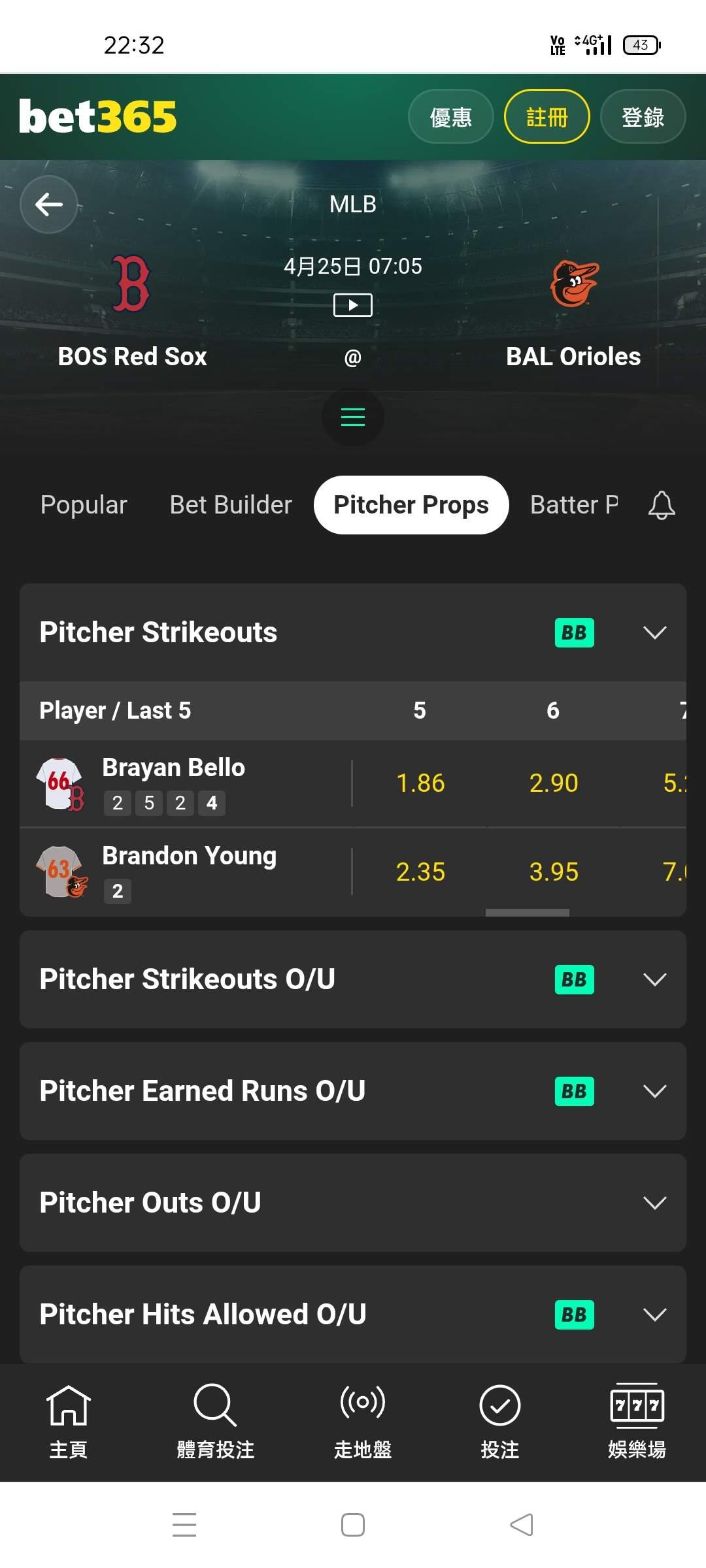
Task: Open the green match menu button
Action: [x=353, y=417]
